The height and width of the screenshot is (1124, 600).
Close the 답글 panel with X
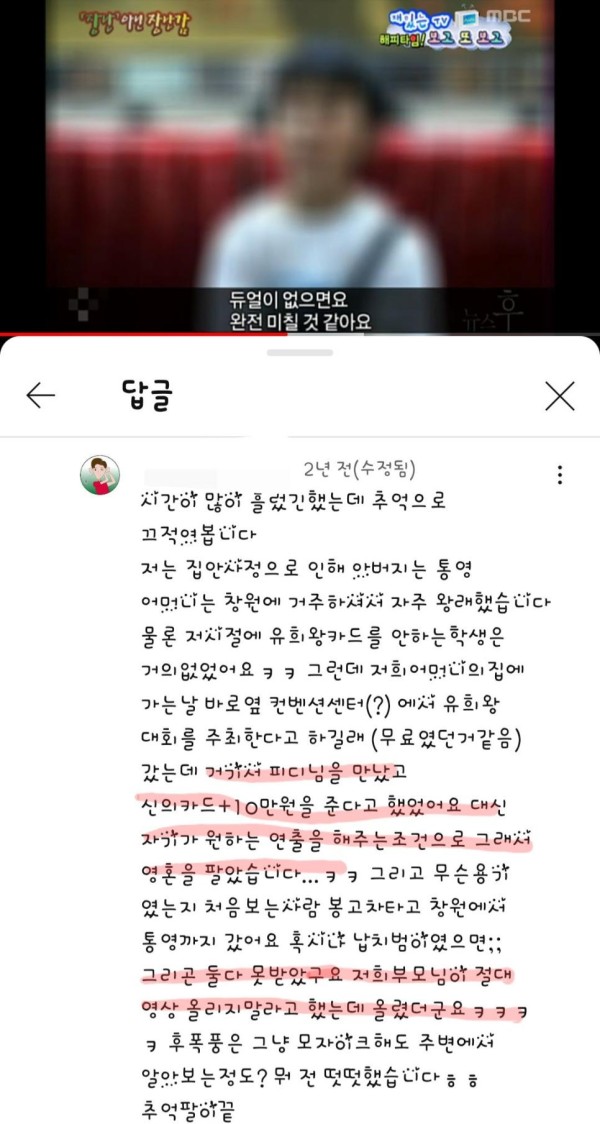559,397
